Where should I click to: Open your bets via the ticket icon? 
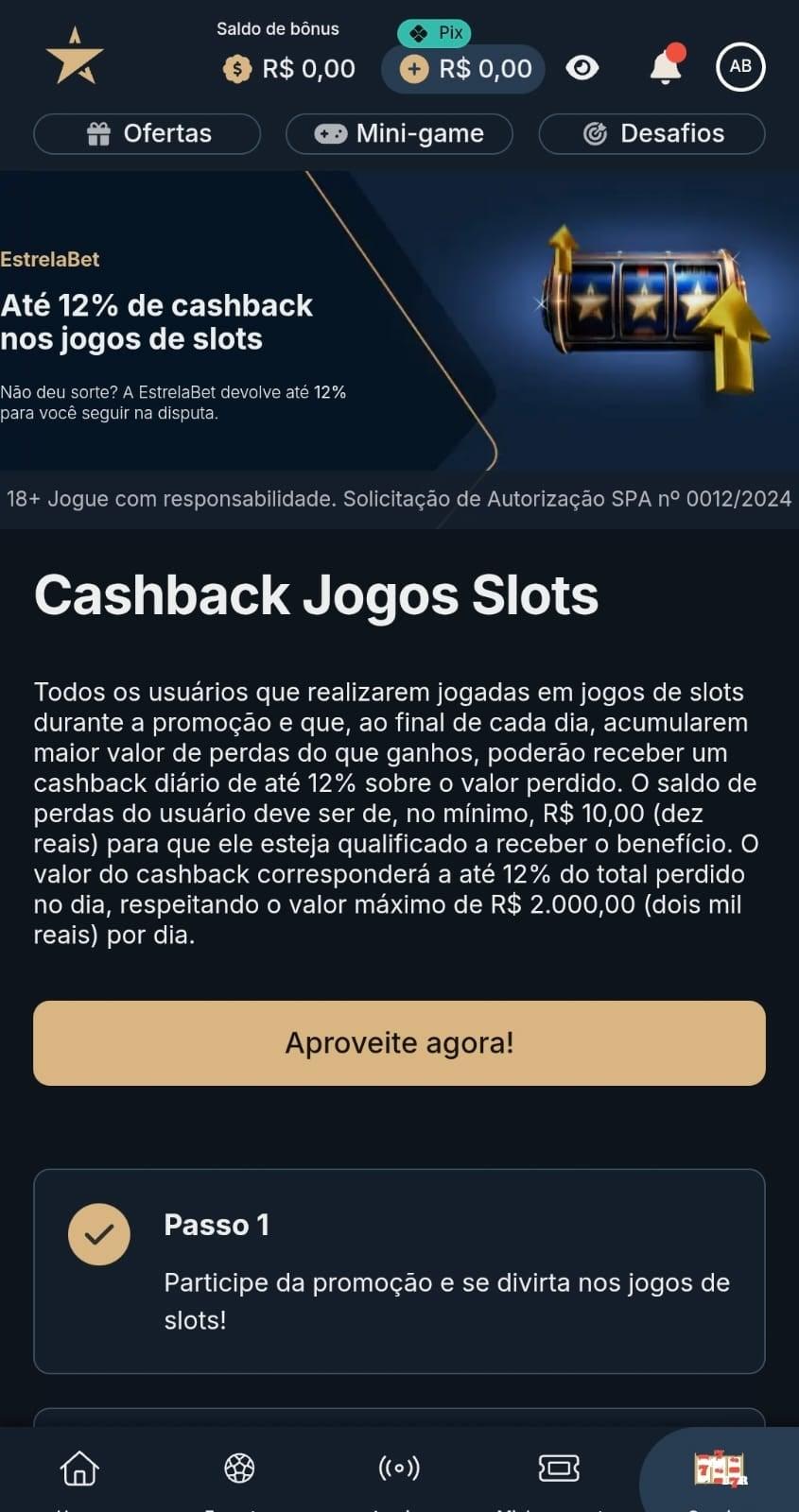click(559, 1469)
